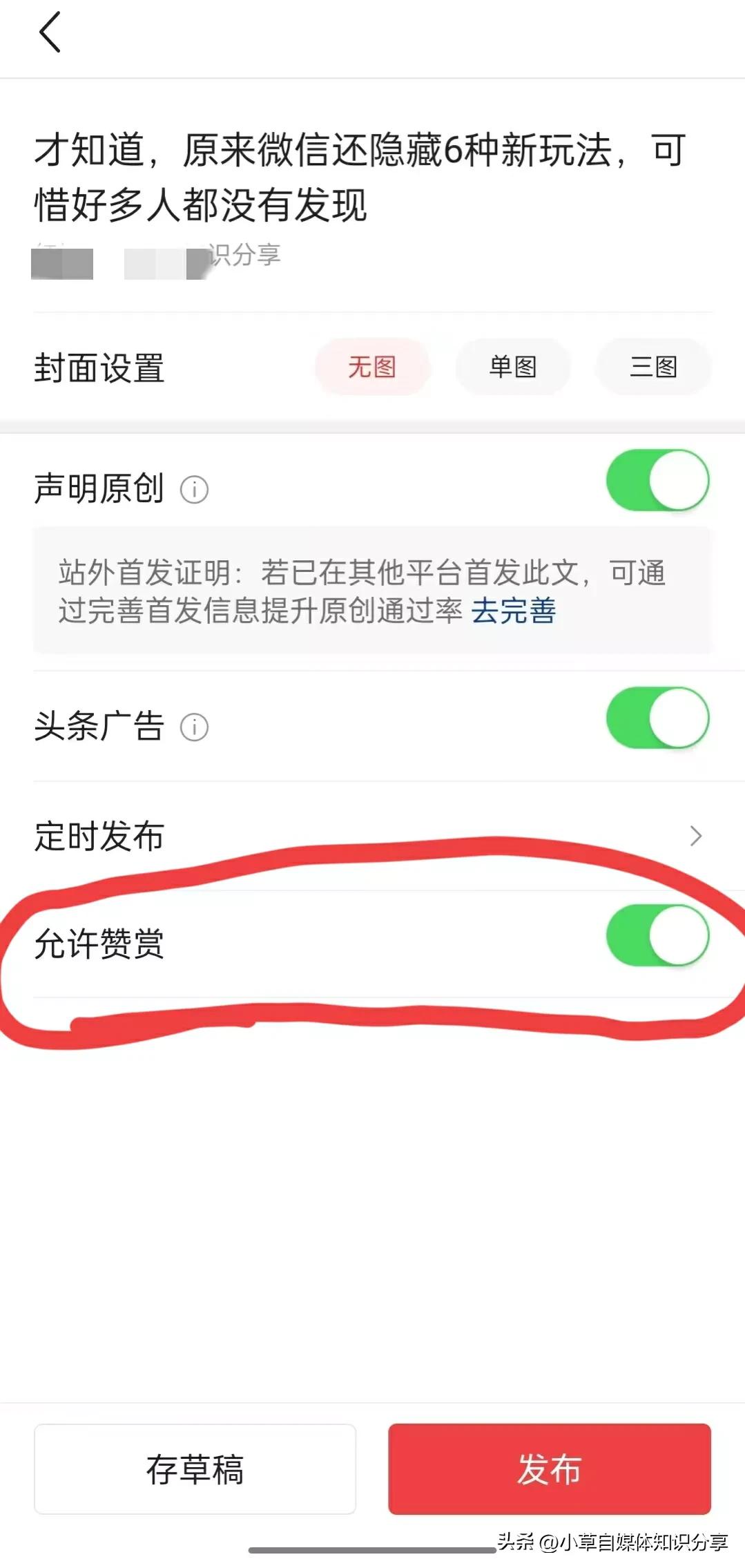This screenshot has height=1568, width=745.
Task: Click the 封面设置 section label
Action: pyautogui.click(x=99, y=367)
